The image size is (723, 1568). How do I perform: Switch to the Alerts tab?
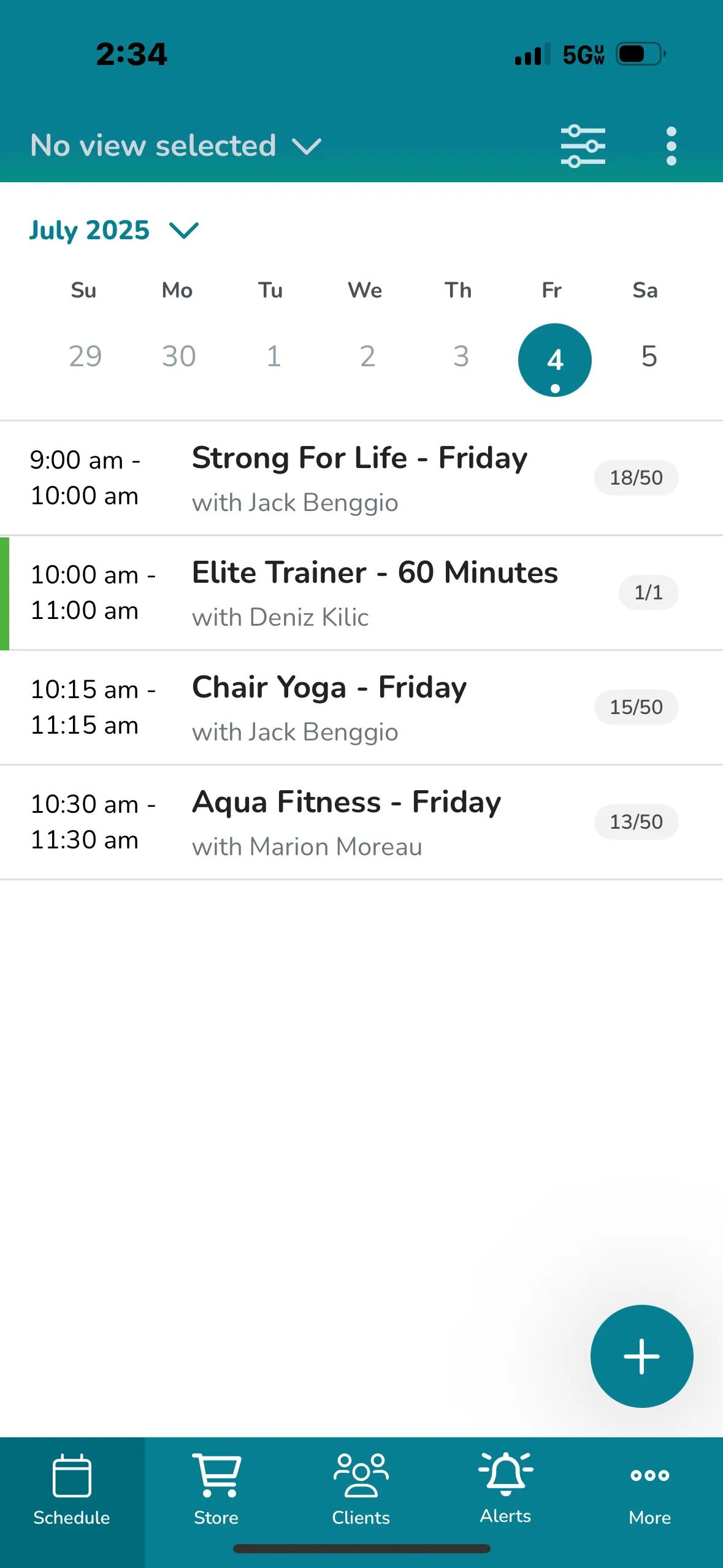(x=505, y=1490)
